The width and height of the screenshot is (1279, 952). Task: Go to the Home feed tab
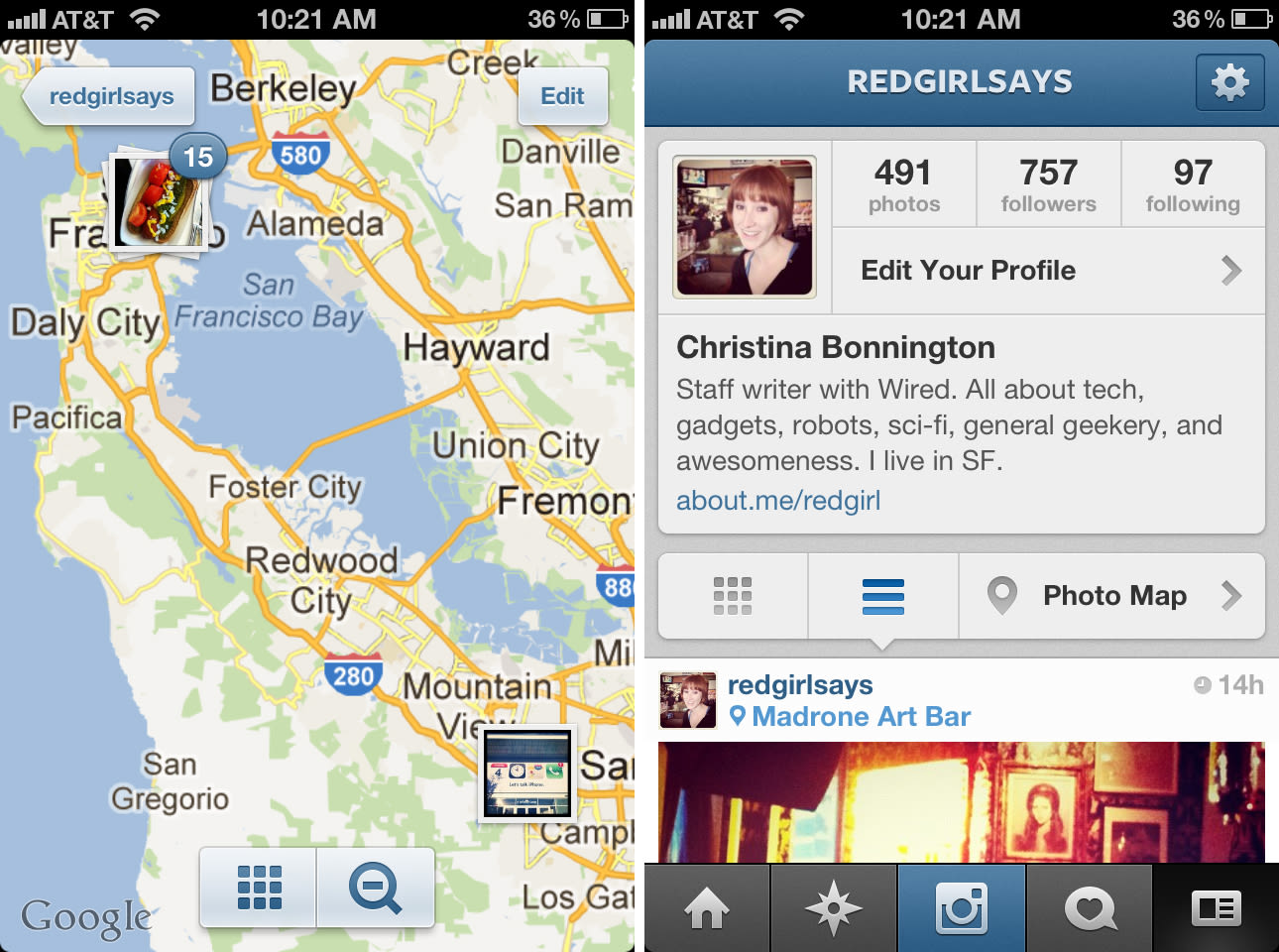point(707,908)
